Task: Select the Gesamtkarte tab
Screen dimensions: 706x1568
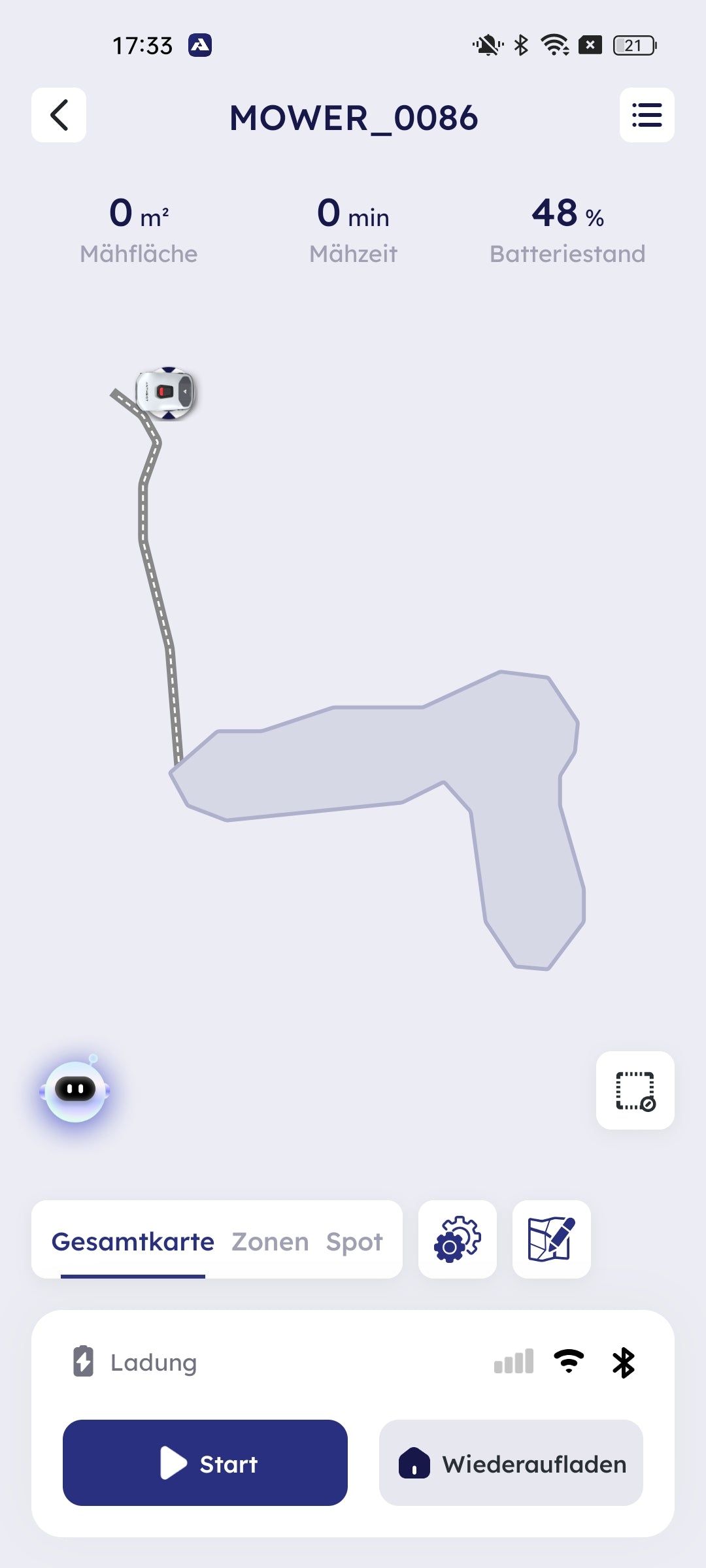Action: (x=133, y=1241)
